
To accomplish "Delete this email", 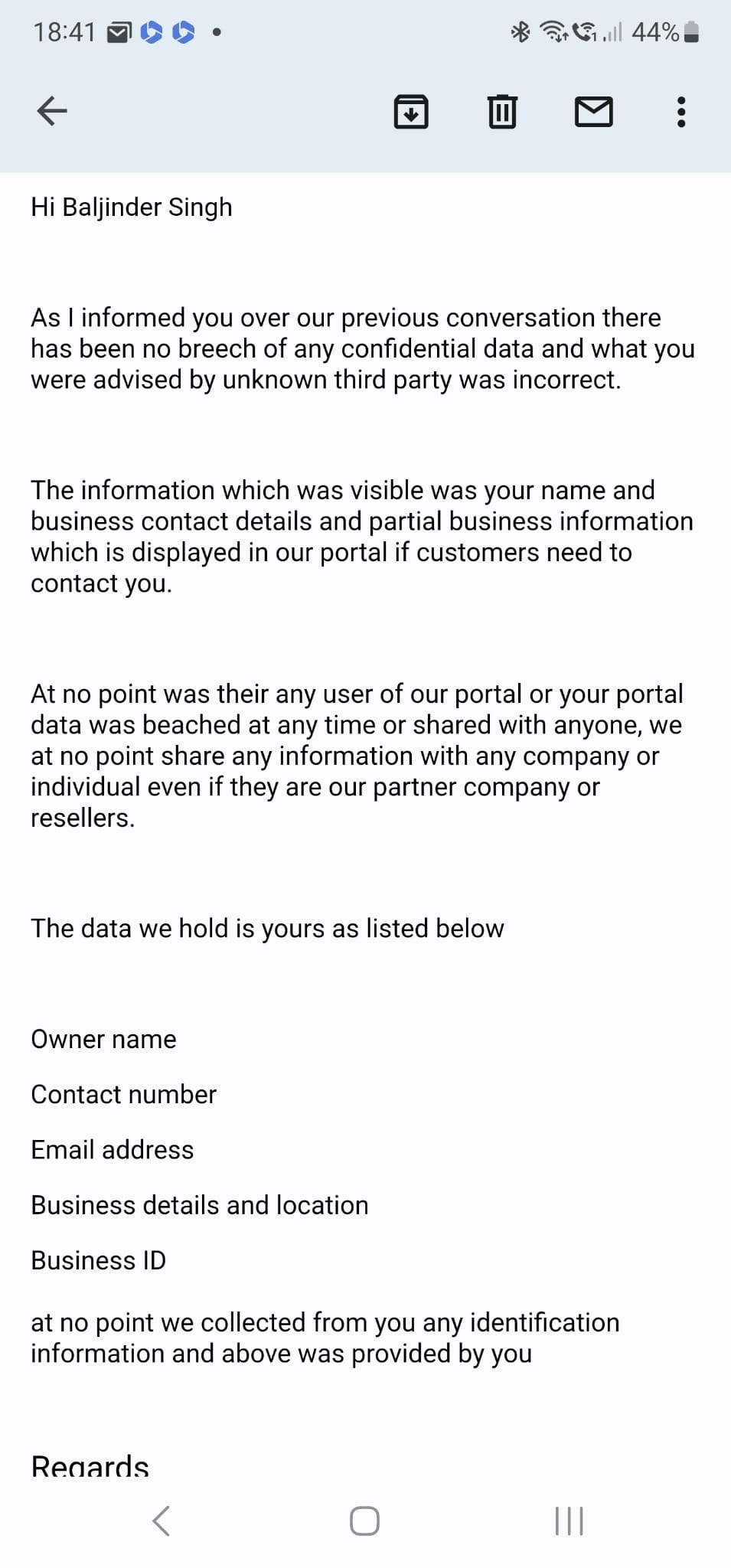I will coord(502,112).
